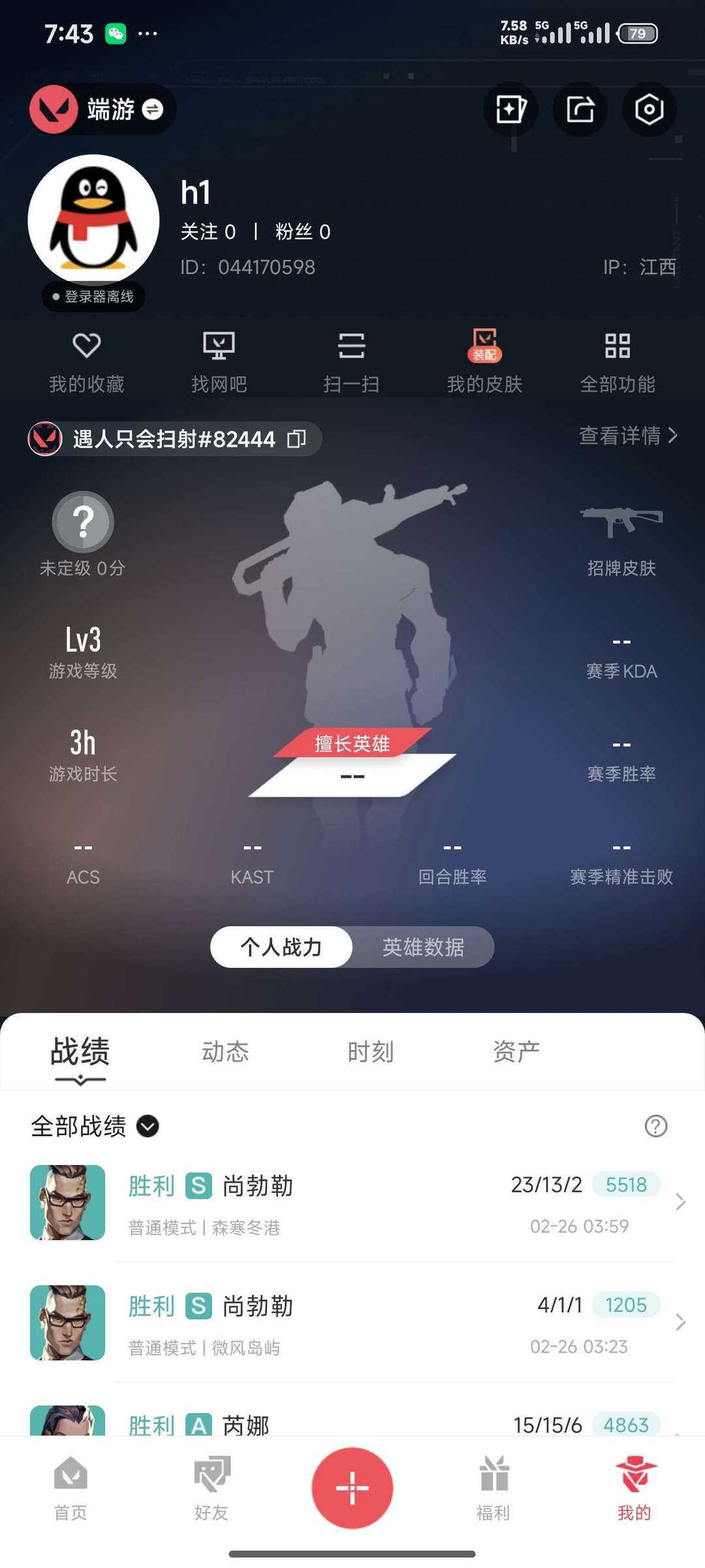Image resolution: width=705 pixels, height=1568 pixels.
Task: Expand the 微风岛屿 match entry
Action: click(x=352, y=1324)
